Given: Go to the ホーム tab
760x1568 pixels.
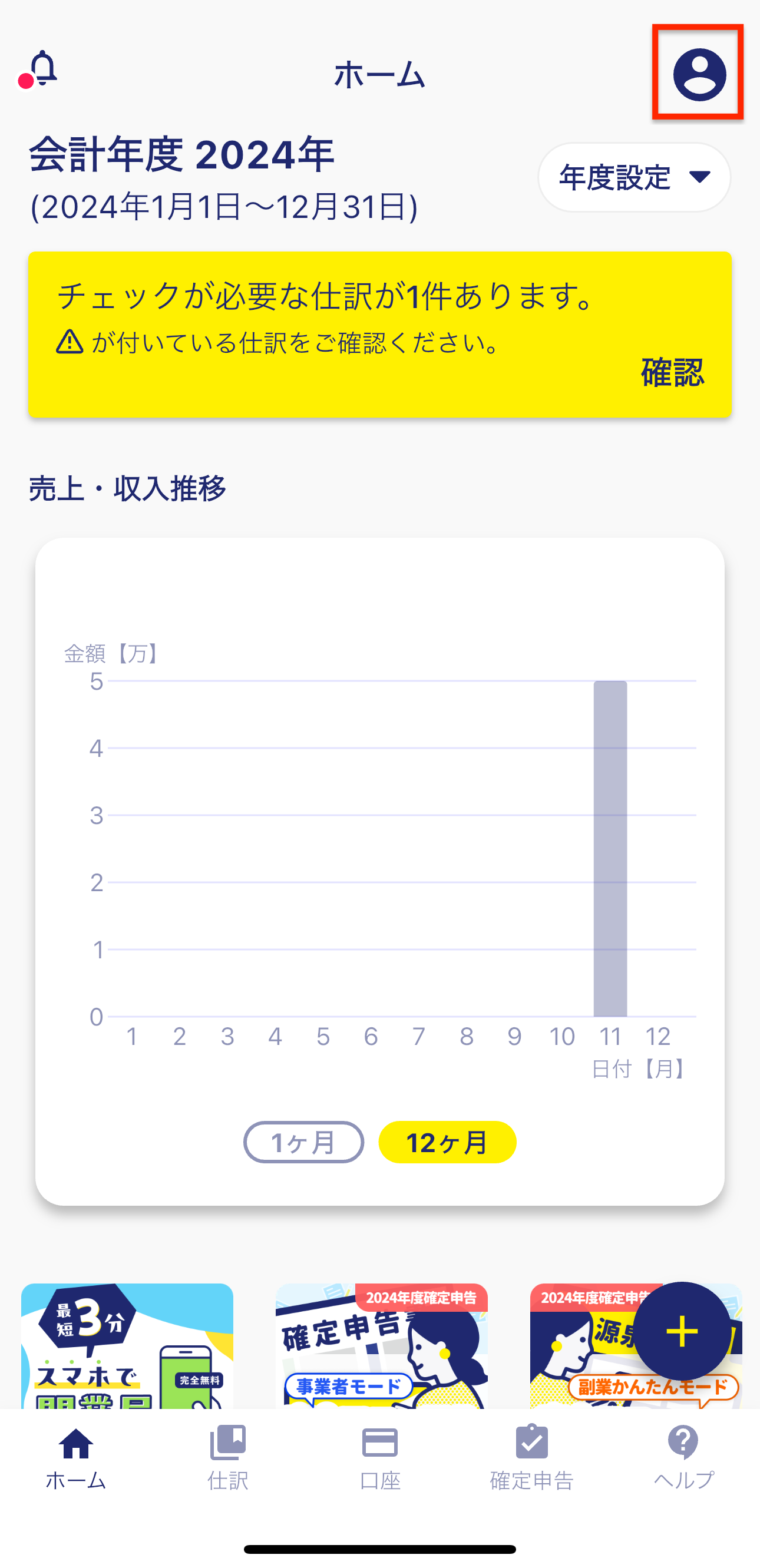Looking at the screenshot, I should pyautogui.click(x=76, y=1458).
